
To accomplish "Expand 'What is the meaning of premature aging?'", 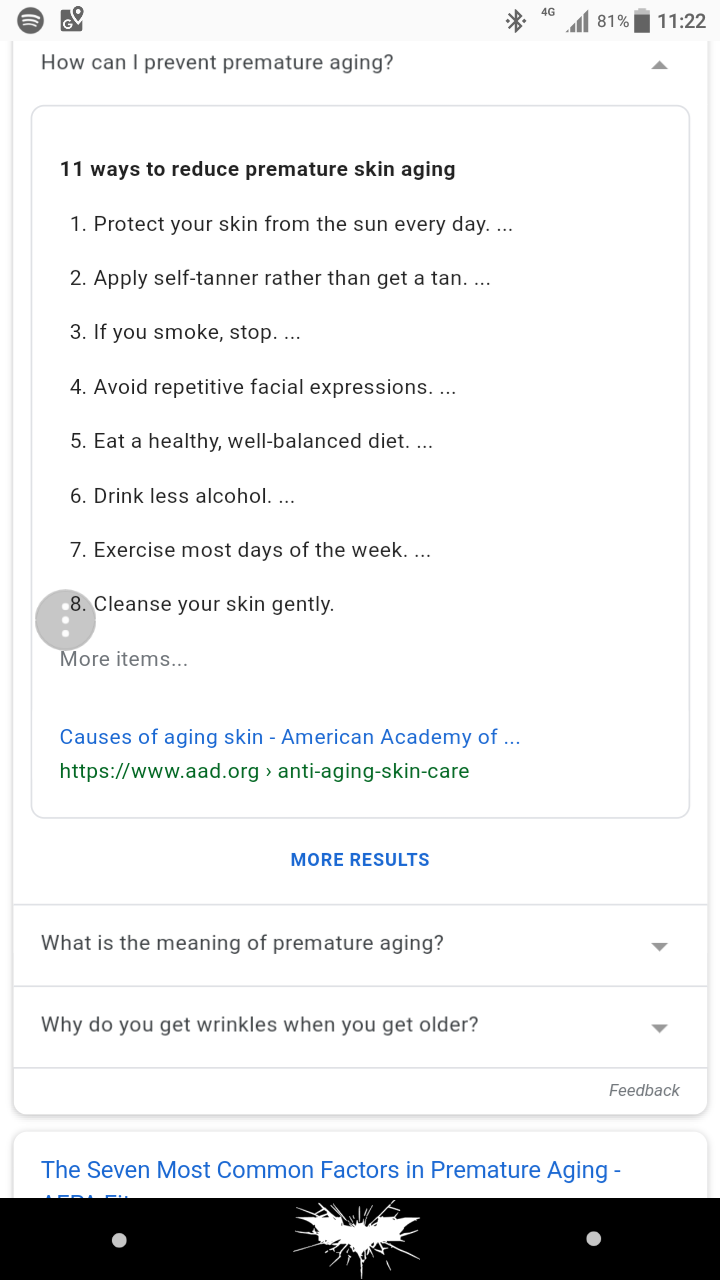I will pos(360,944).
